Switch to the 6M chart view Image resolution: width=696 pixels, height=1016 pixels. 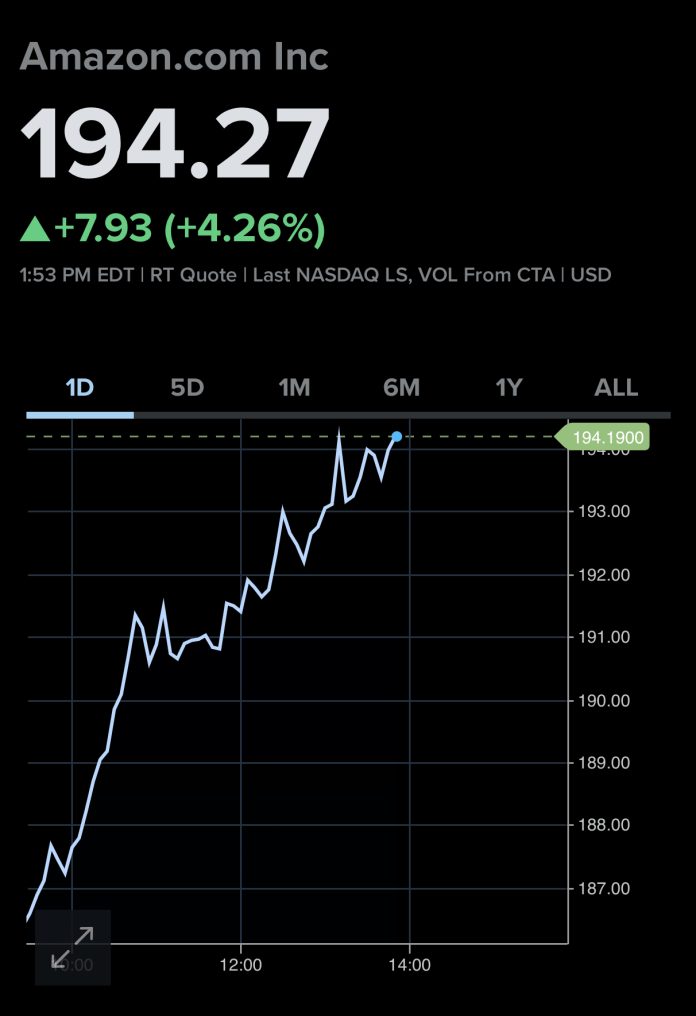[401, 388]
